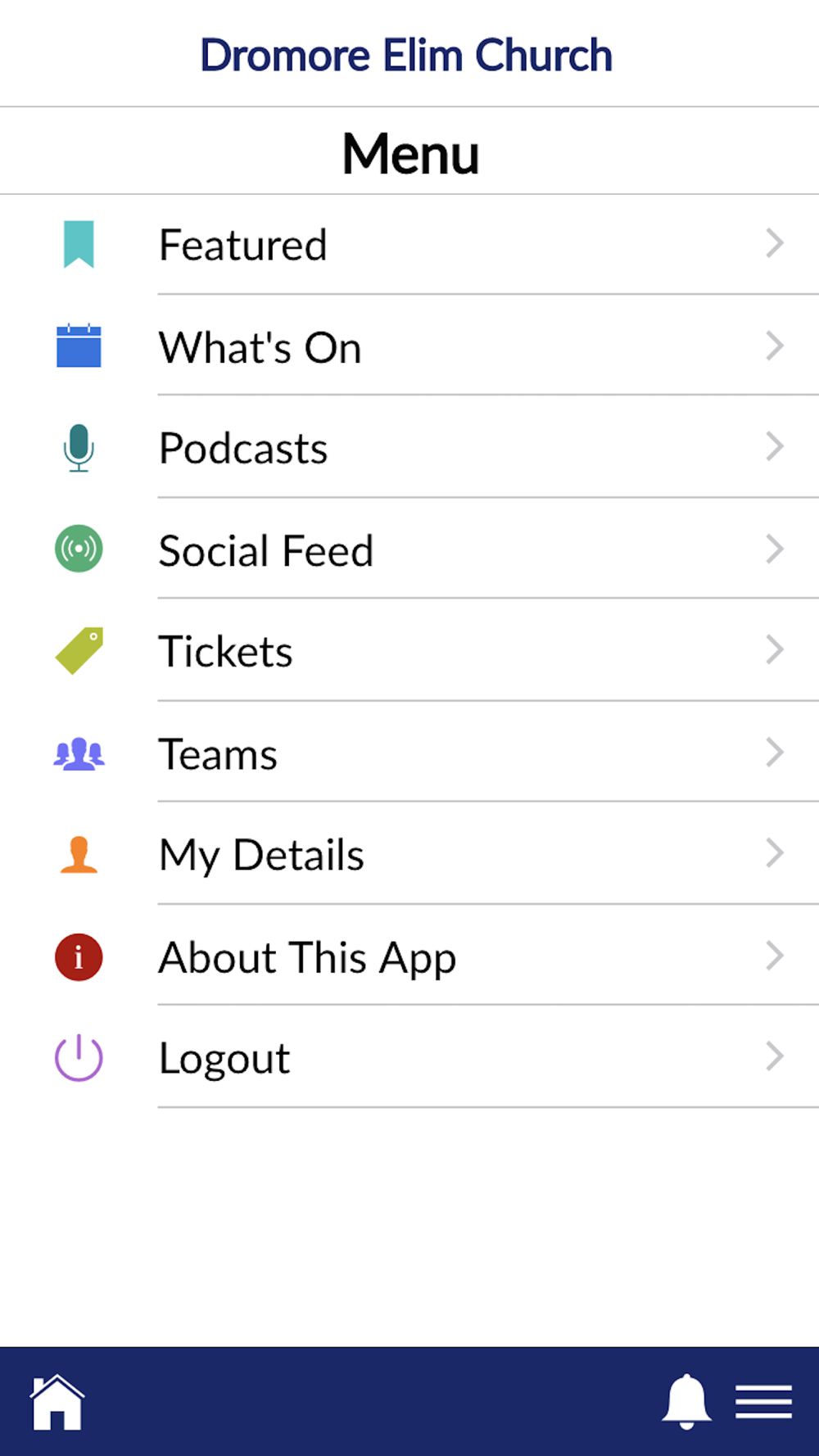Image resolution: width=819 pixels, height=1456 pixels.
Task: Show About This App info
Action: click(409, 956)
